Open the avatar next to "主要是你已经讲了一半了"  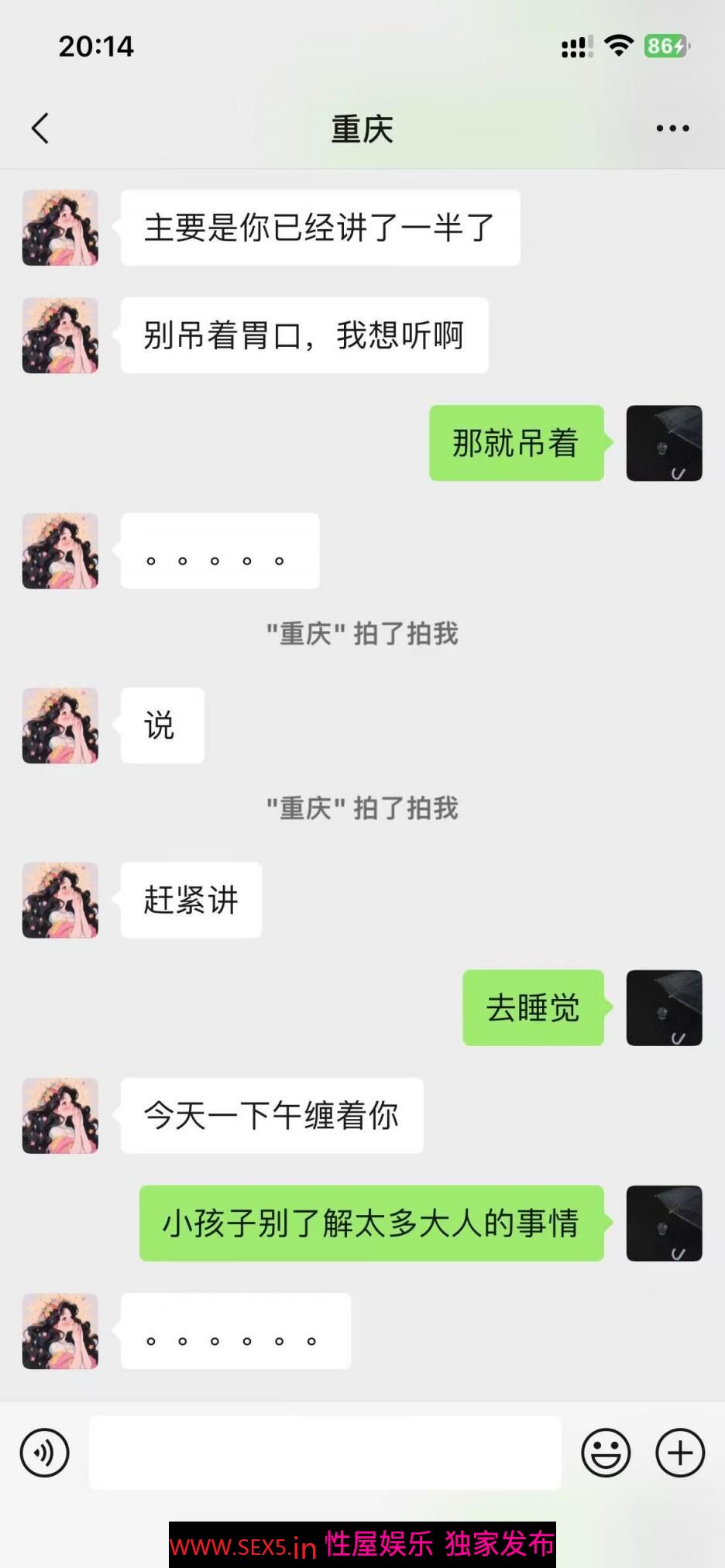click(60, 228)
